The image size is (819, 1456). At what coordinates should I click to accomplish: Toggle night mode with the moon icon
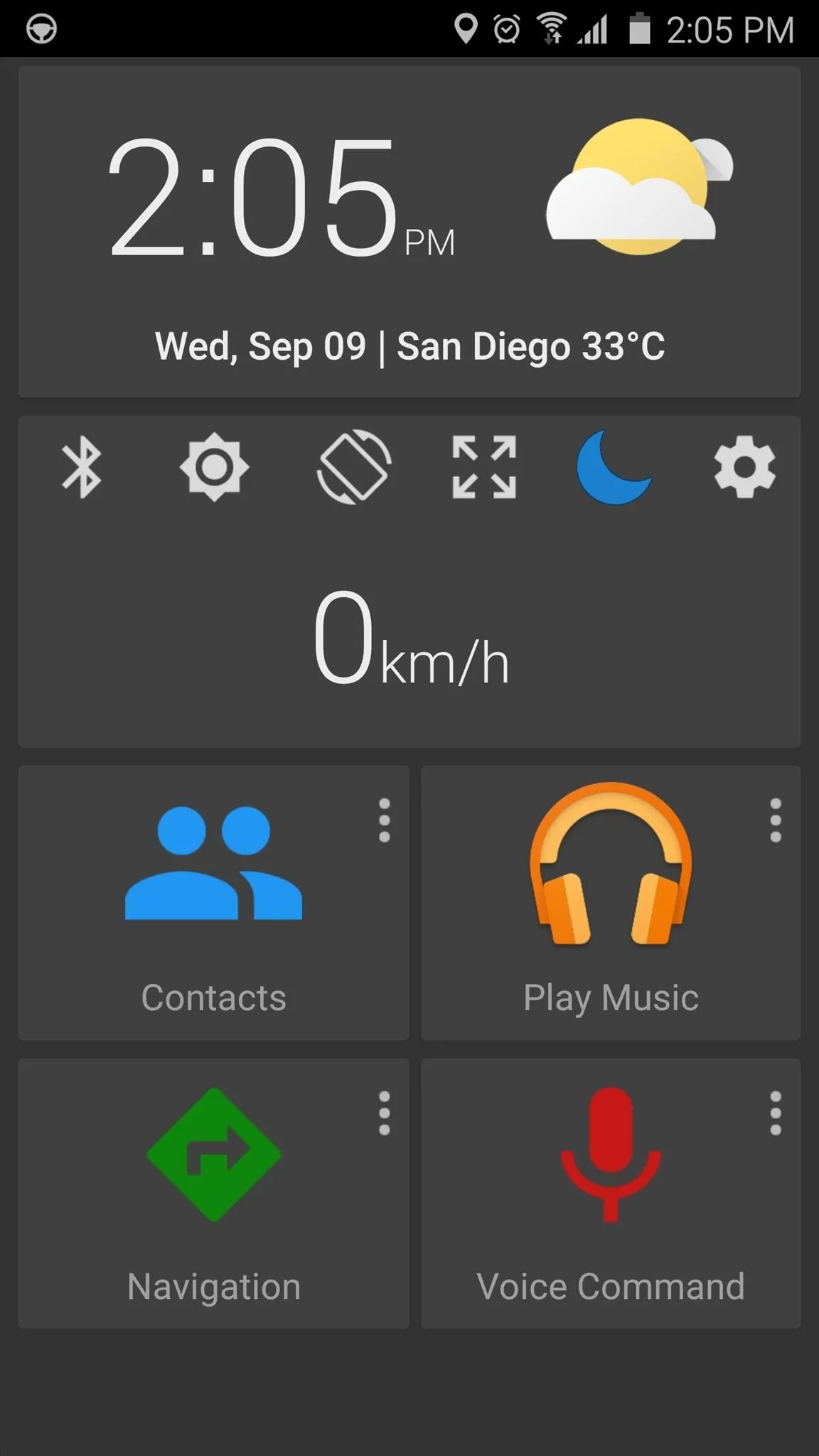pyautogui.click(x=613, y=467)
